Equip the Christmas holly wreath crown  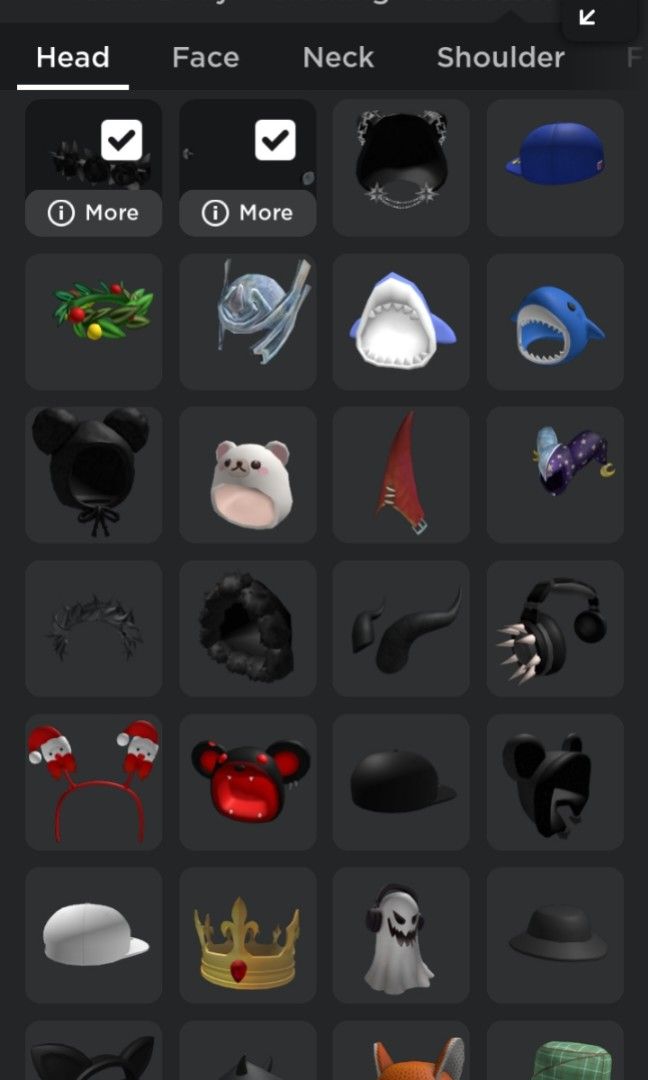[x=93, y=320]
